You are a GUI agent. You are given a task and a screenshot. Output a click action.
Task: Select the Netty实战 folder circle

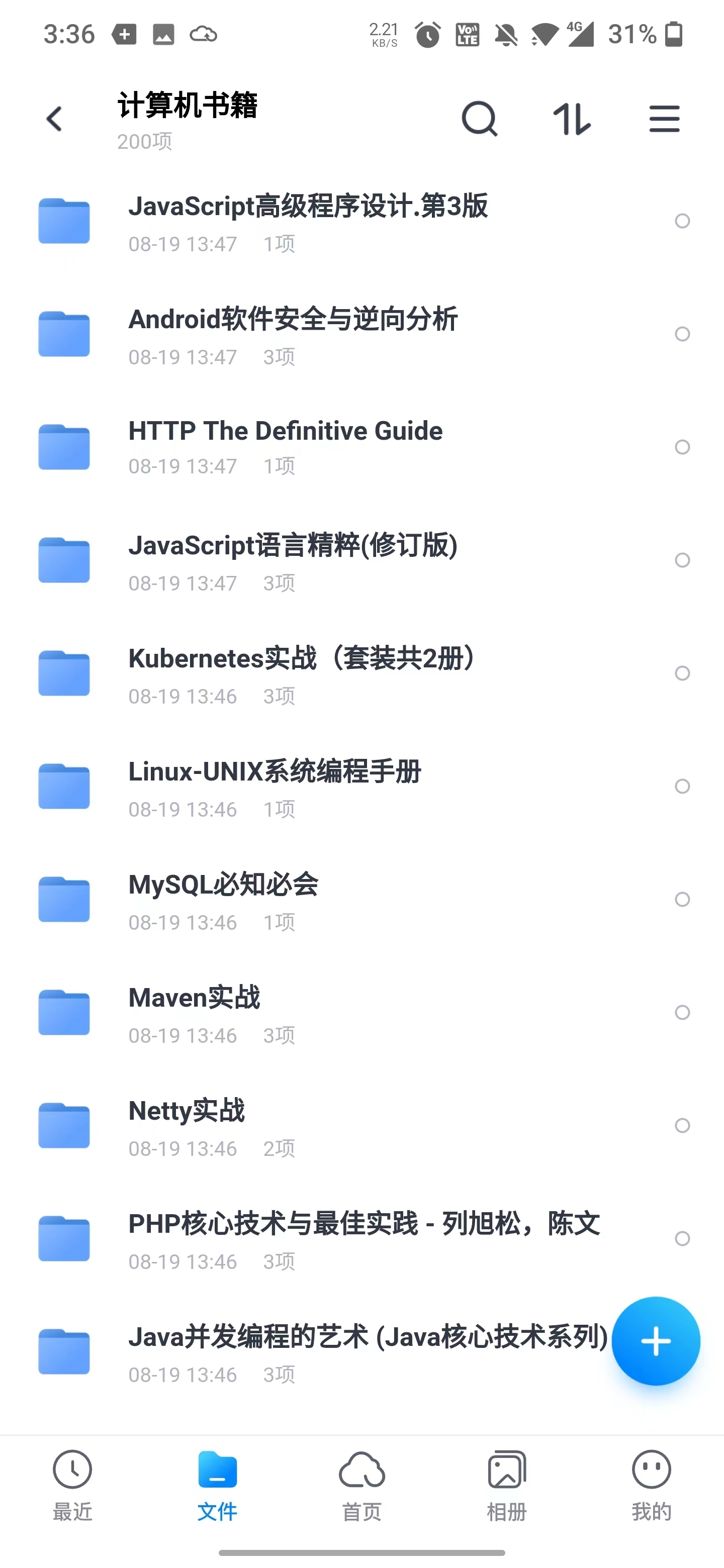[x=683, y=1125]
